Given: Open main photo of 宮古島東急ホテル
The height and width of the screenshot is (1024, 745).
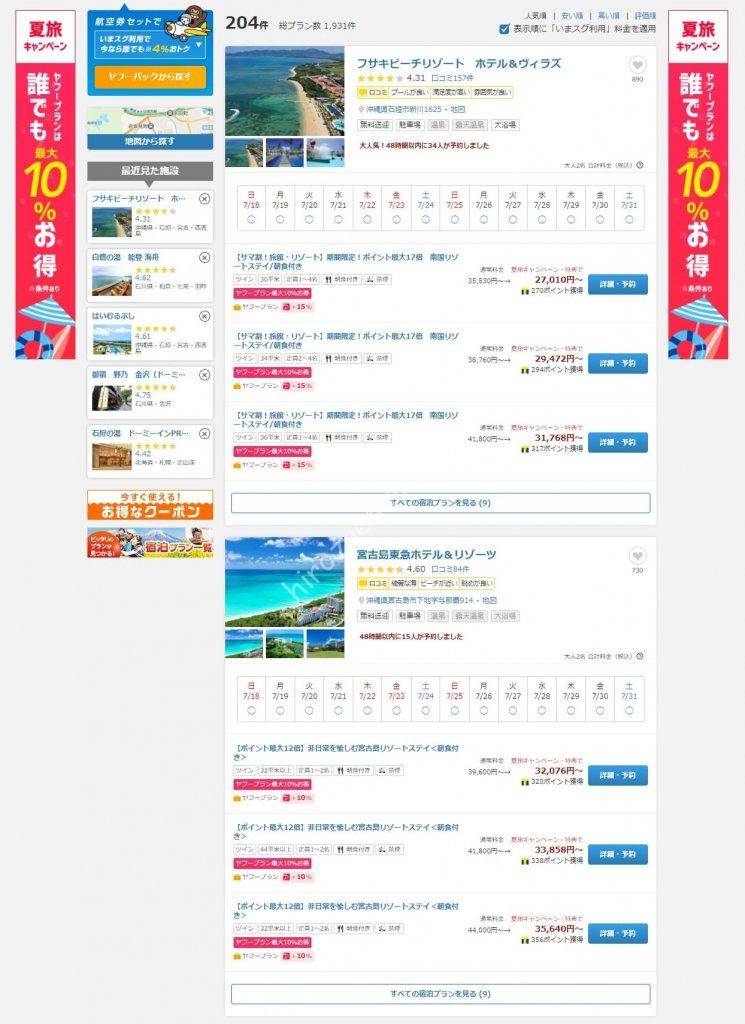Looking at the screenshot, I should [284, 582].
